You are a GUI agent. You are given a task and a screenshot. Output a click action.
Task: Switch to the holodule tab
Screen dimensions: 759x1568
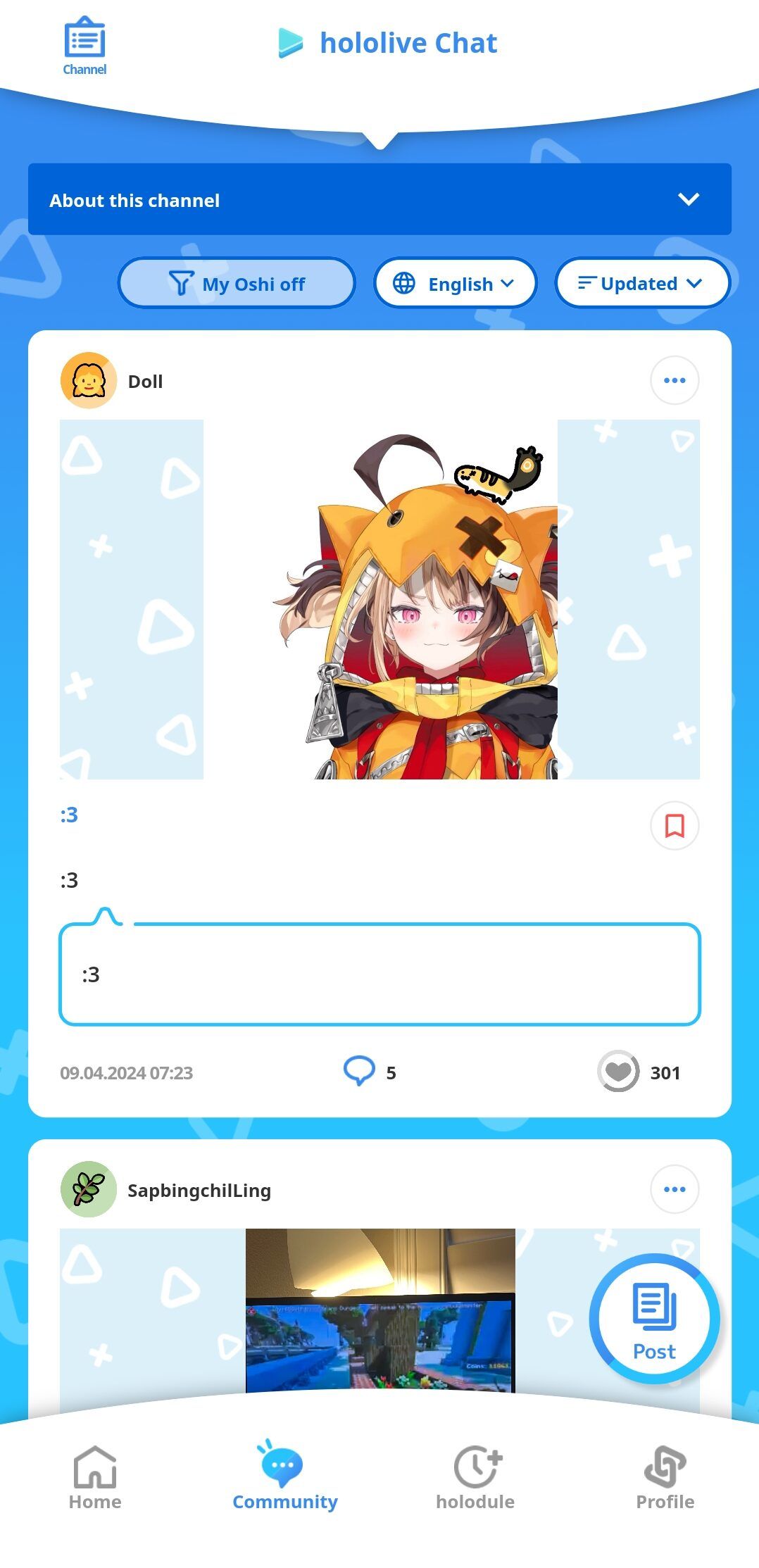(x=475, y=1479)
